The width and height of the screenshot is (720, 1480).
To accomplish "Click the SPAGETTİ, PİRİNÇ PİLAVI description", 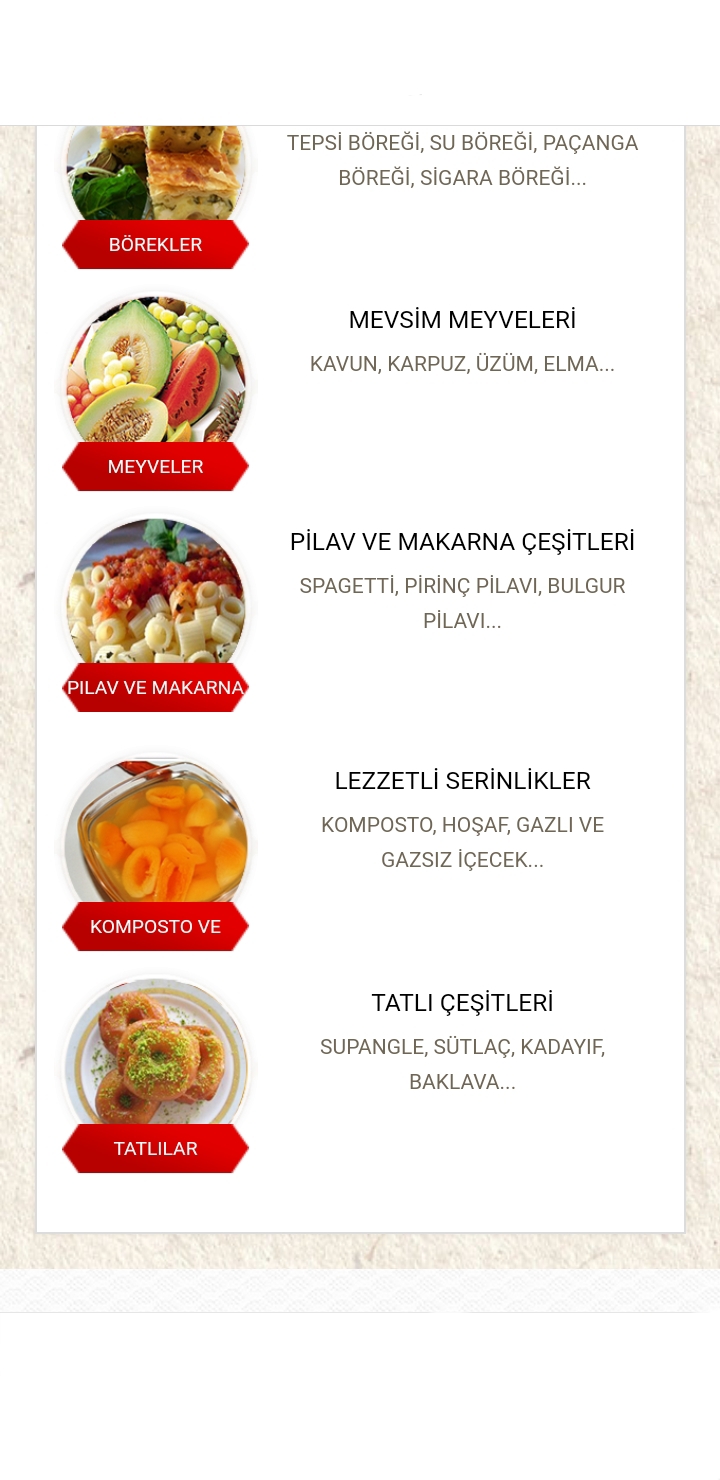I will (x=462, y=602).
